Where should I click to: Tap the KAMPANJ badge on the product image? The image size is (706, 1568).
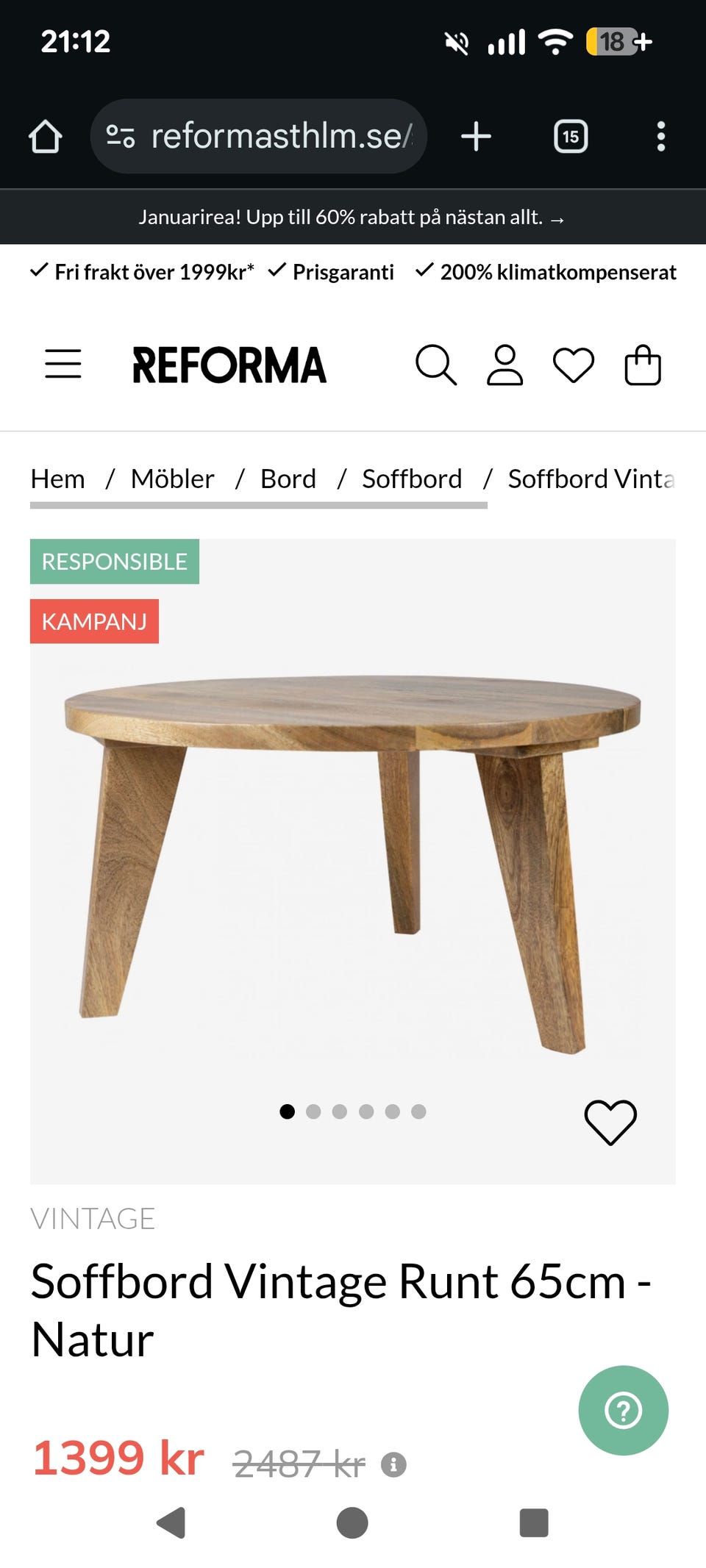pyautogui.click(x=94, y=620)
